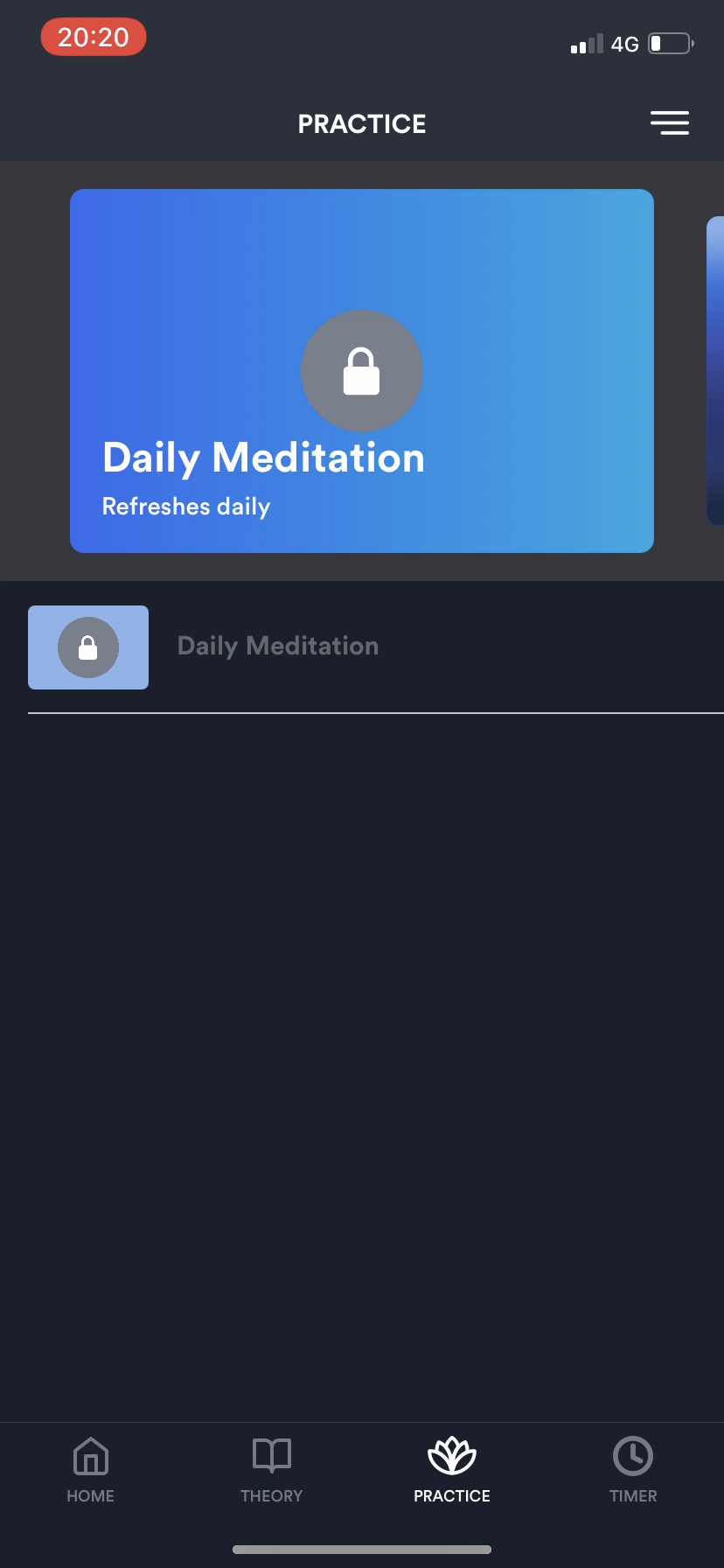Tap the red 20:20 time pill

coord(93,37)
